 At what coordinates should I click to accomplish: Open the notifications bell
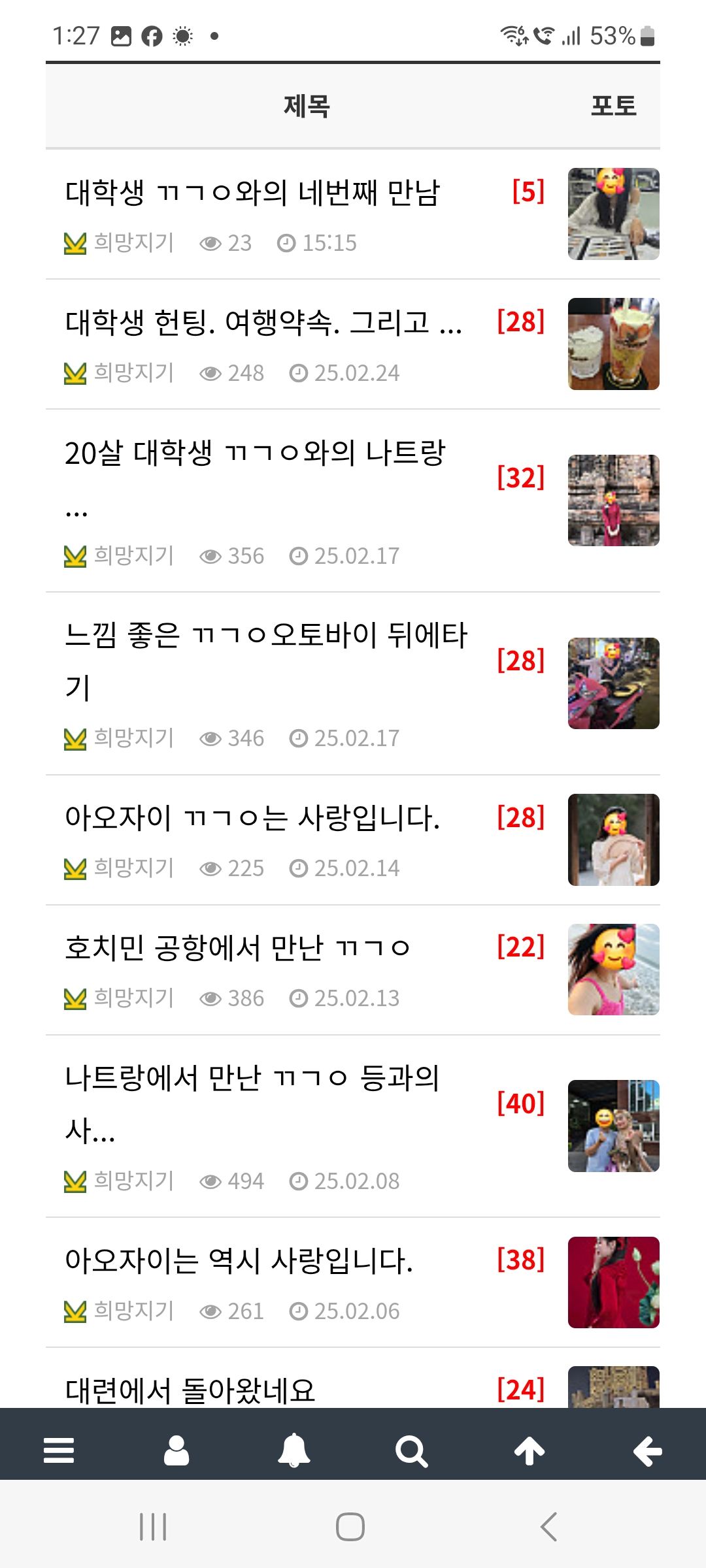click(294, 1450)
